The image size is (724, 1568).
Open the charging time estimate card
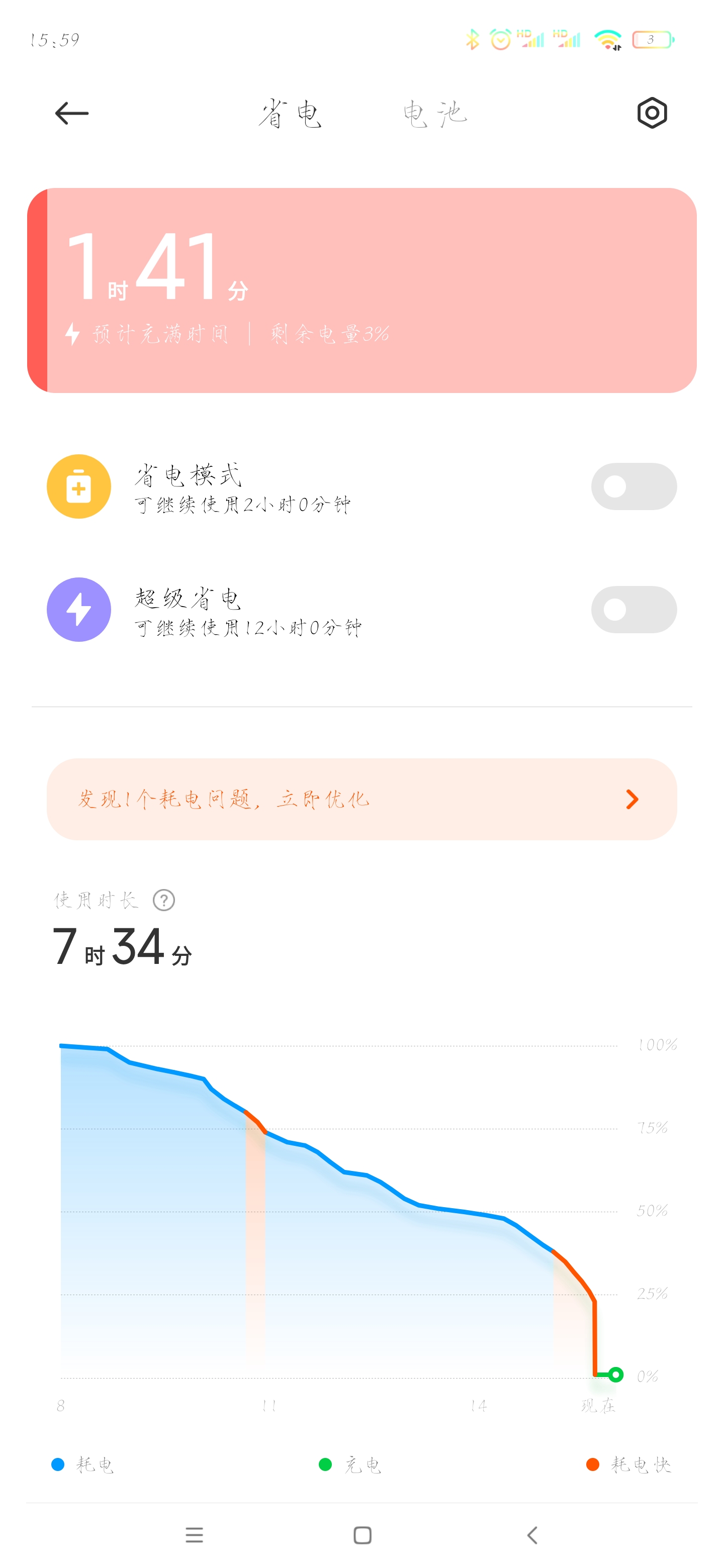[361, 290]
